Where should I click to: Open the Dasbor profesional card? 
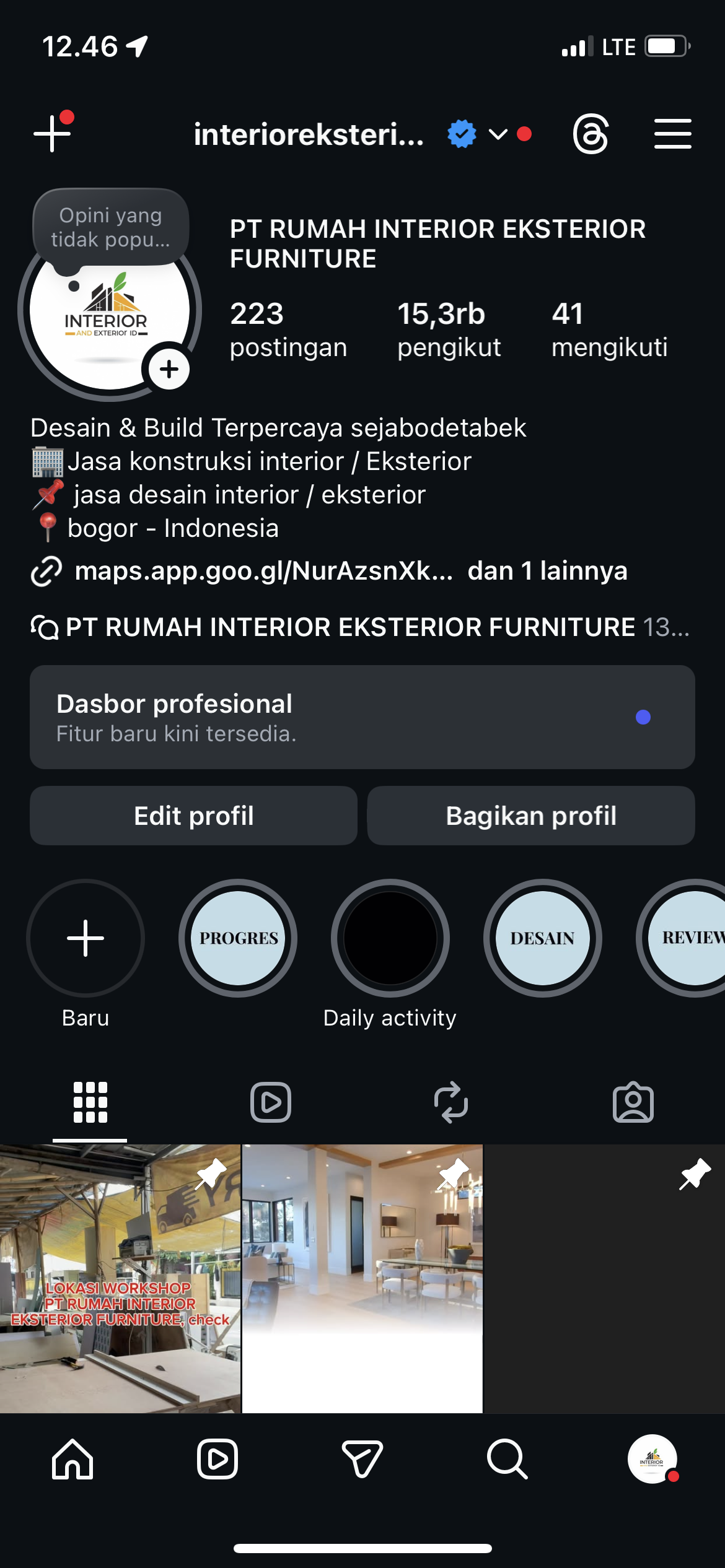coord(362,717)
